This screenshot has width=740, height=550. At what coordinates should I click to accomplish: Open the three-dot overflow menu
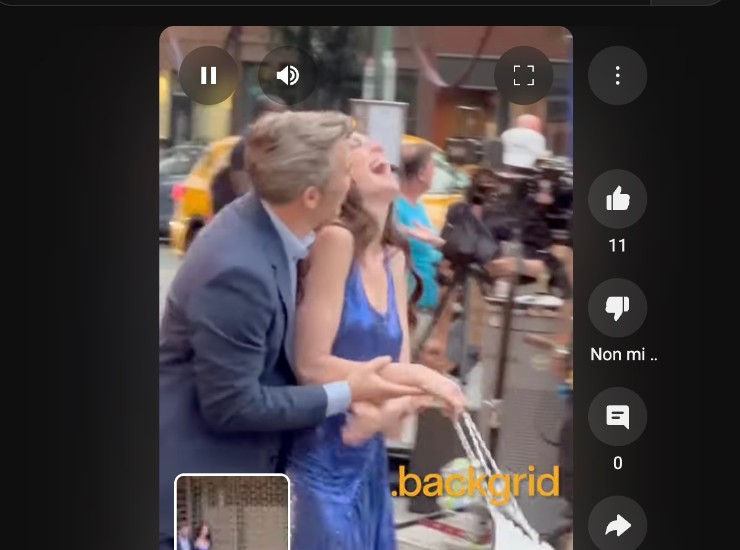(x=617, y=76)
